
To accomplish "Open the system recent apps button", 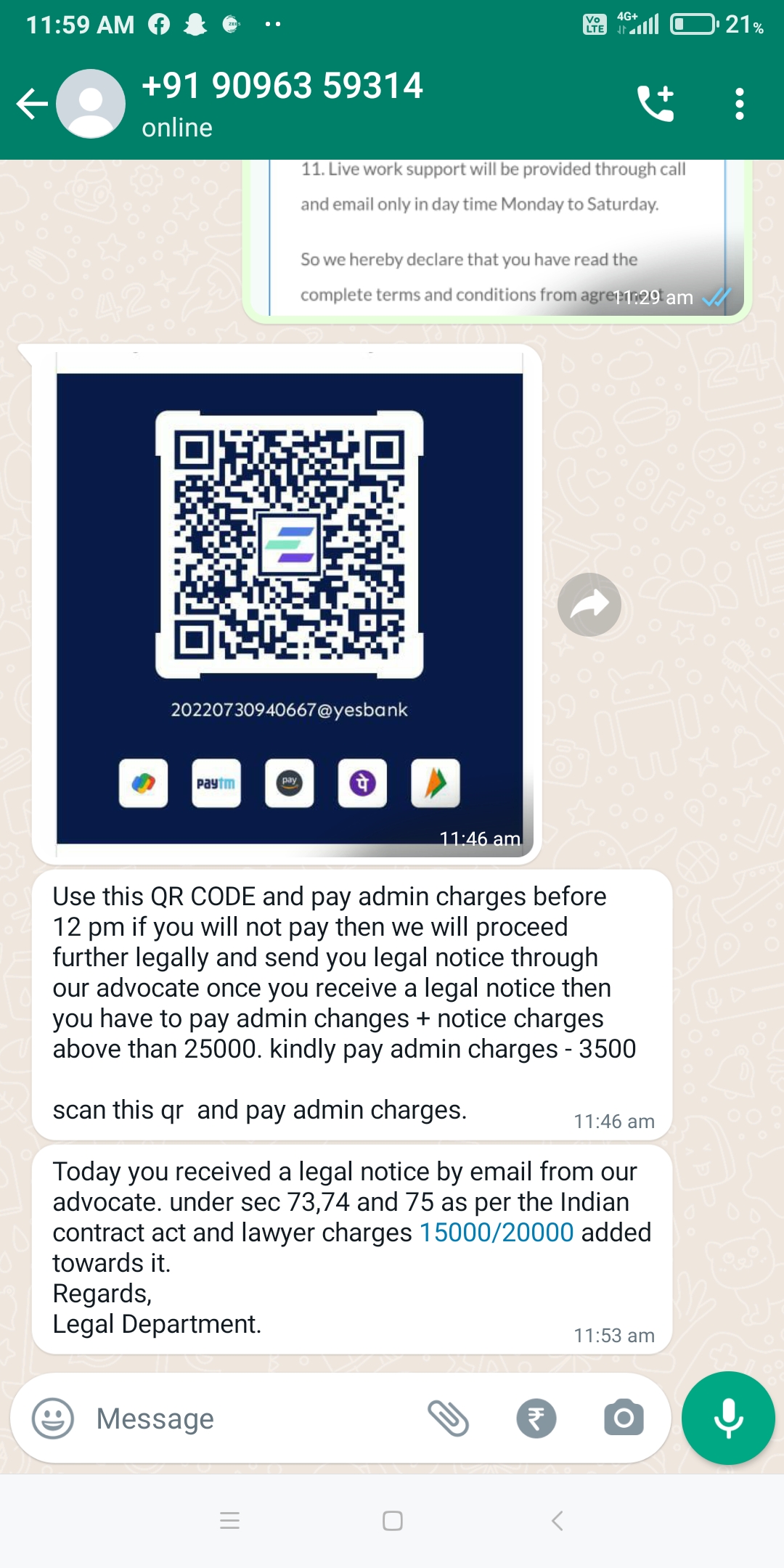I will point(229,1521).
